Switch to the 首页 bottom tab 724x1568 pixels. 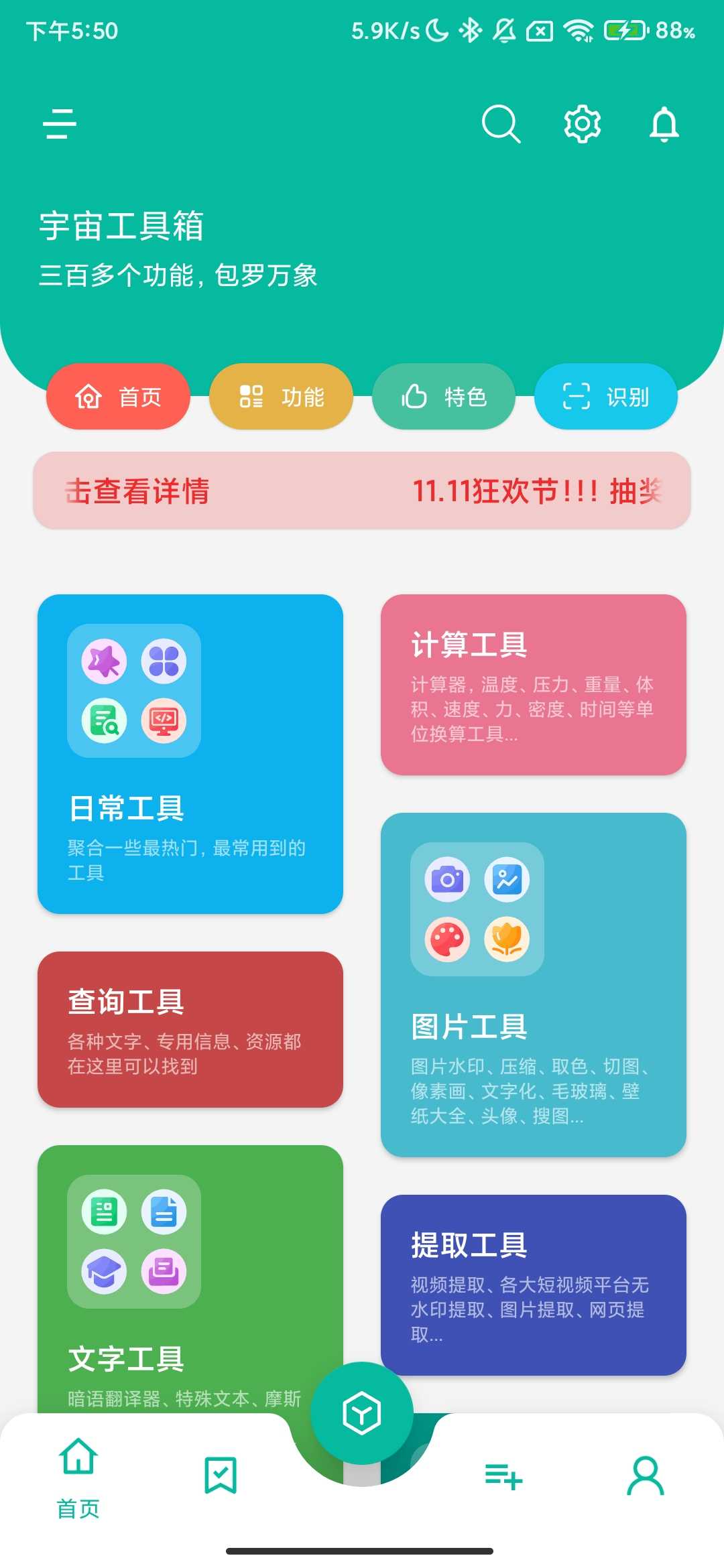coord(78,1476)
